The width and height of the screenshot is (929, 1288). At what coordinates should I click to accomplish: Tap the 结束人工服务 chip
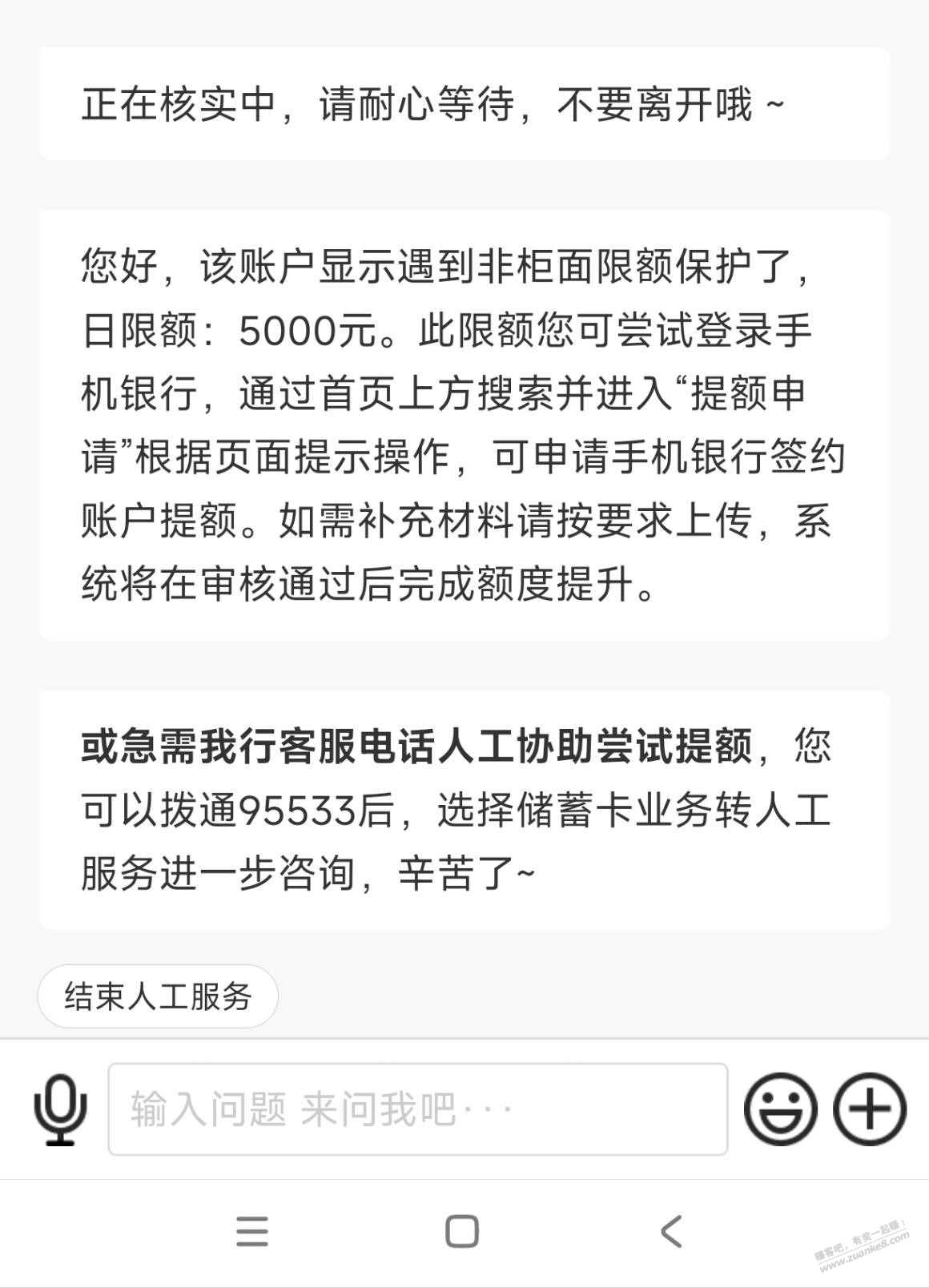158,996
